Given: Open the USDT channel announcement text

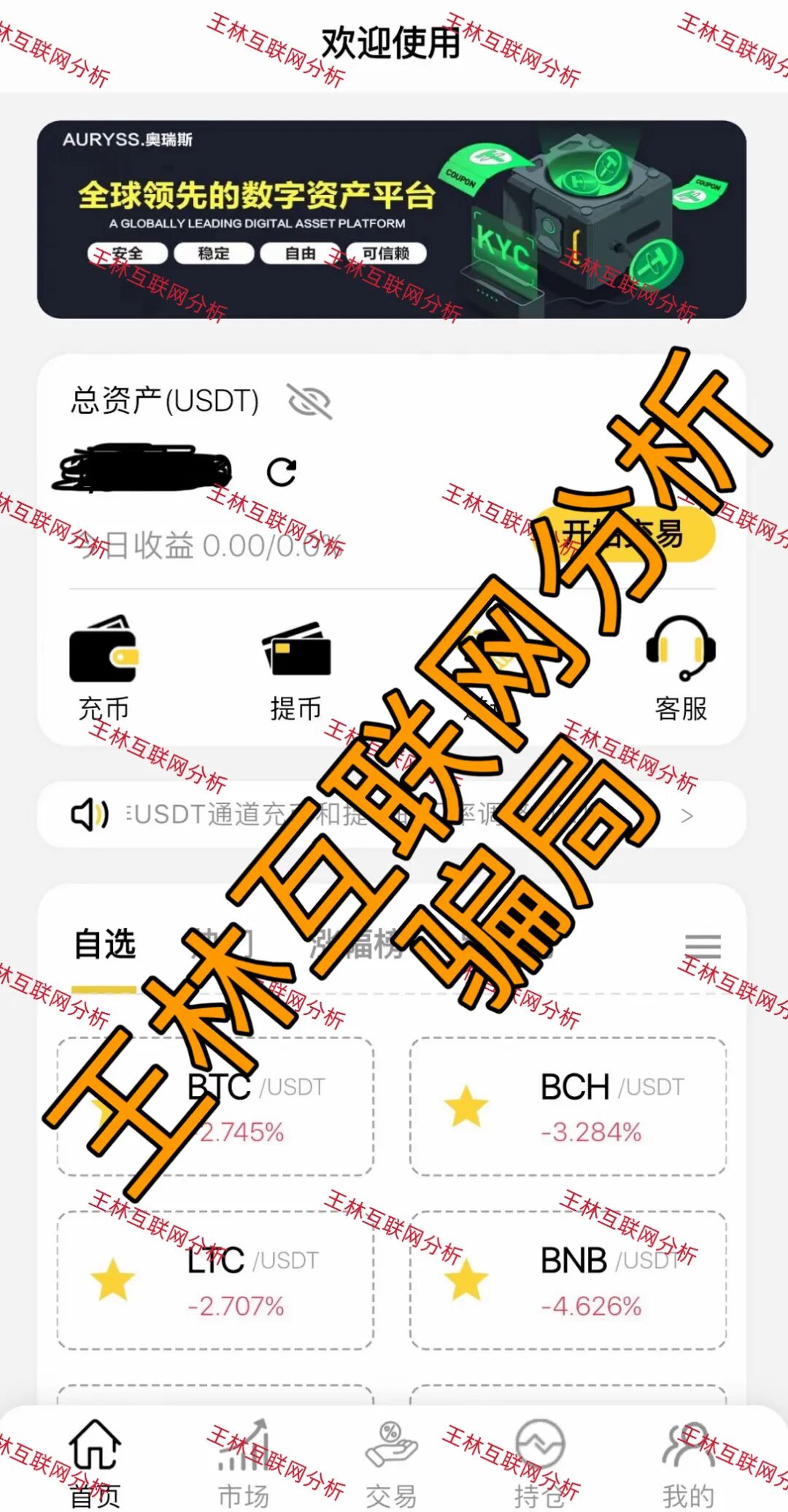Looking at the screenshot, I should pos(328,816).
